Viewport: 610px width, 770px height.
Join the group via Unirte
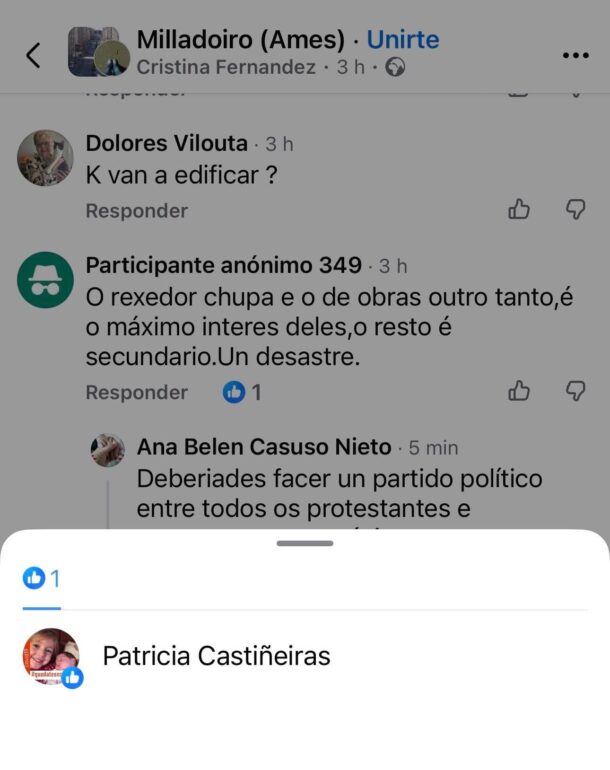402,40
